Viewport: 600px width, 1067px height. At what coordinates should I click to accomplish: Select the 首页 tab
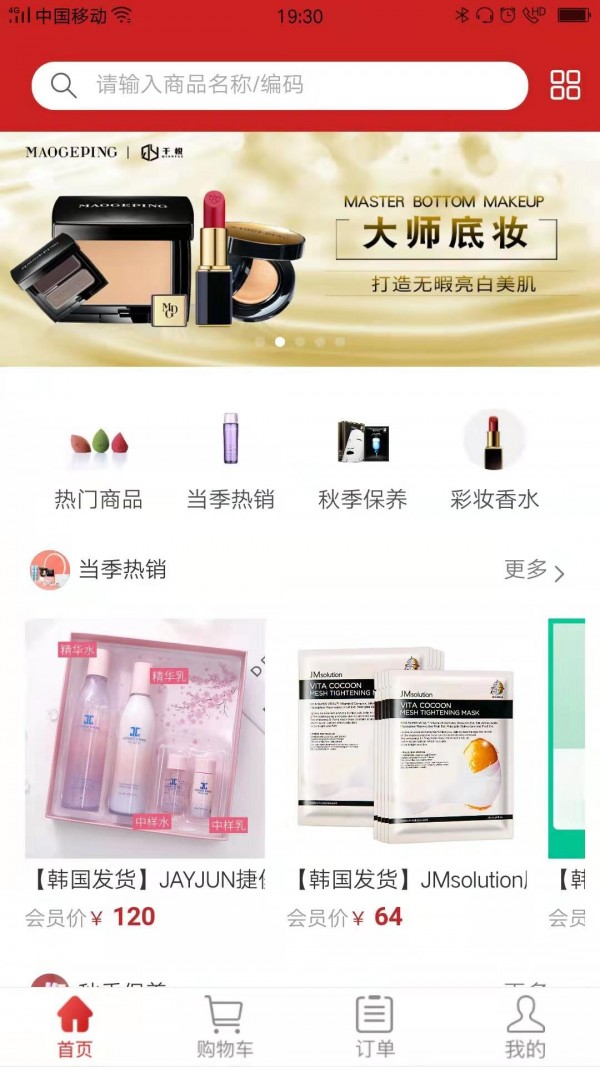point(75,1027)
